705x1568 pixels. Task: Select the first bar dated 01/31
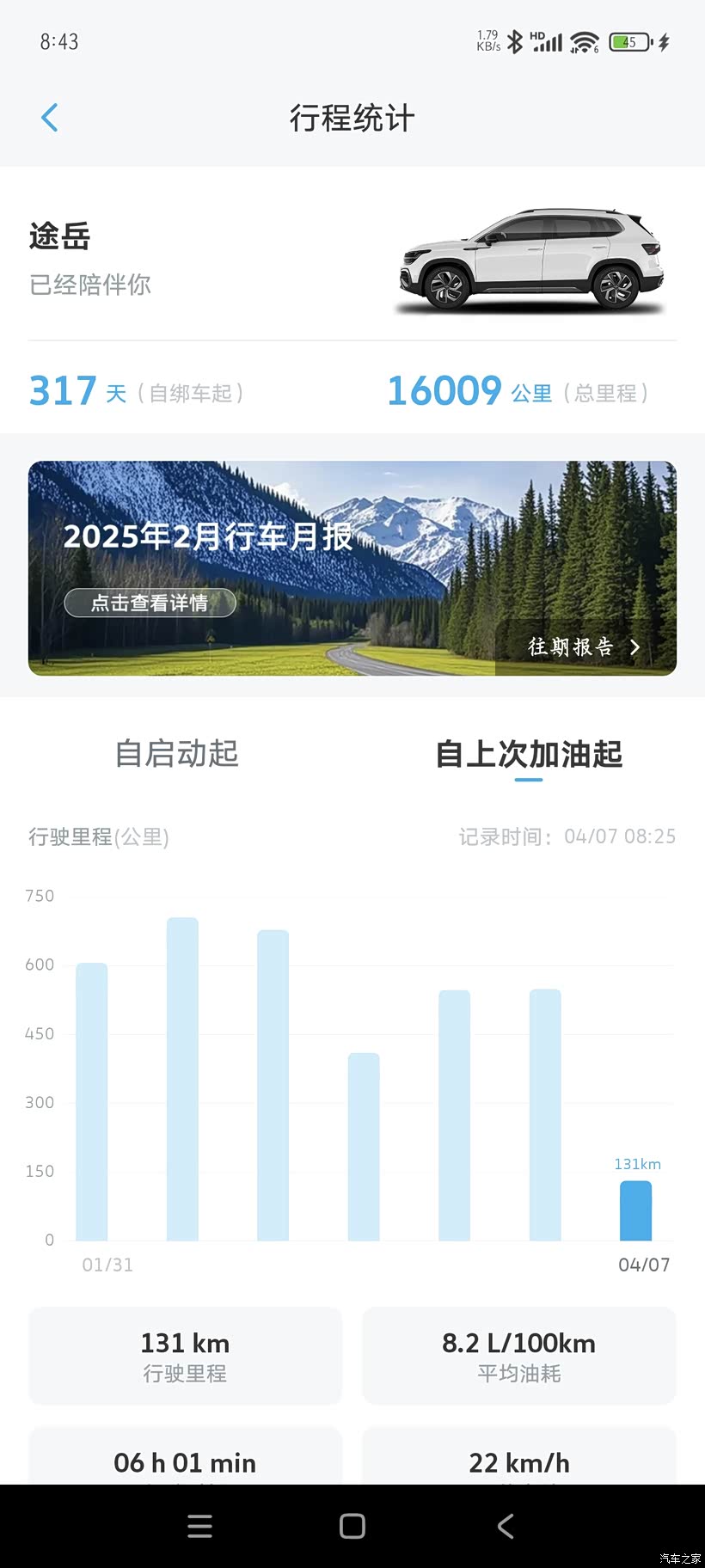(92, 1101)
